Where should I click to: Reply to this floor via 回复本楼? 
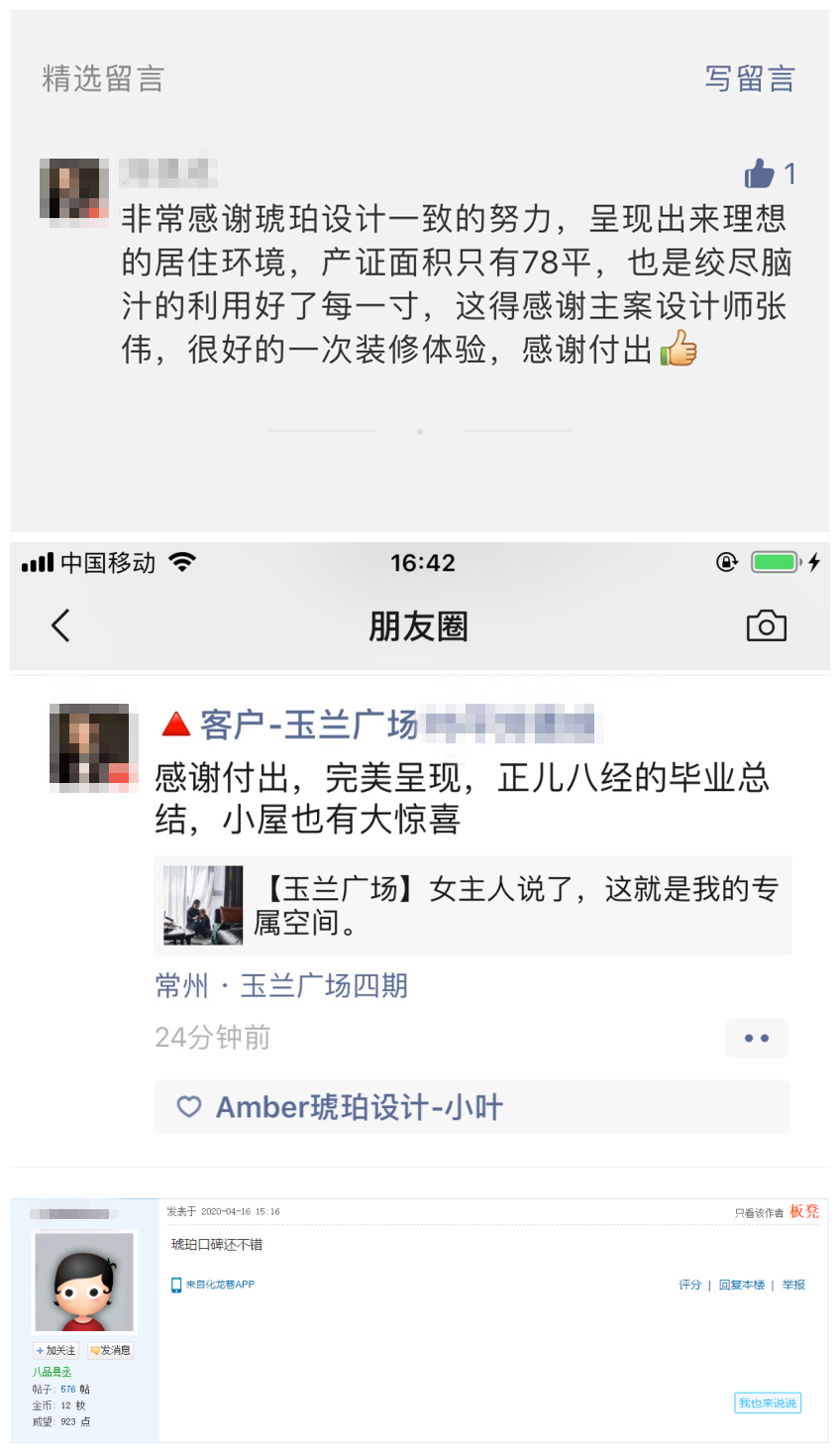click(x=745, y=1284)
